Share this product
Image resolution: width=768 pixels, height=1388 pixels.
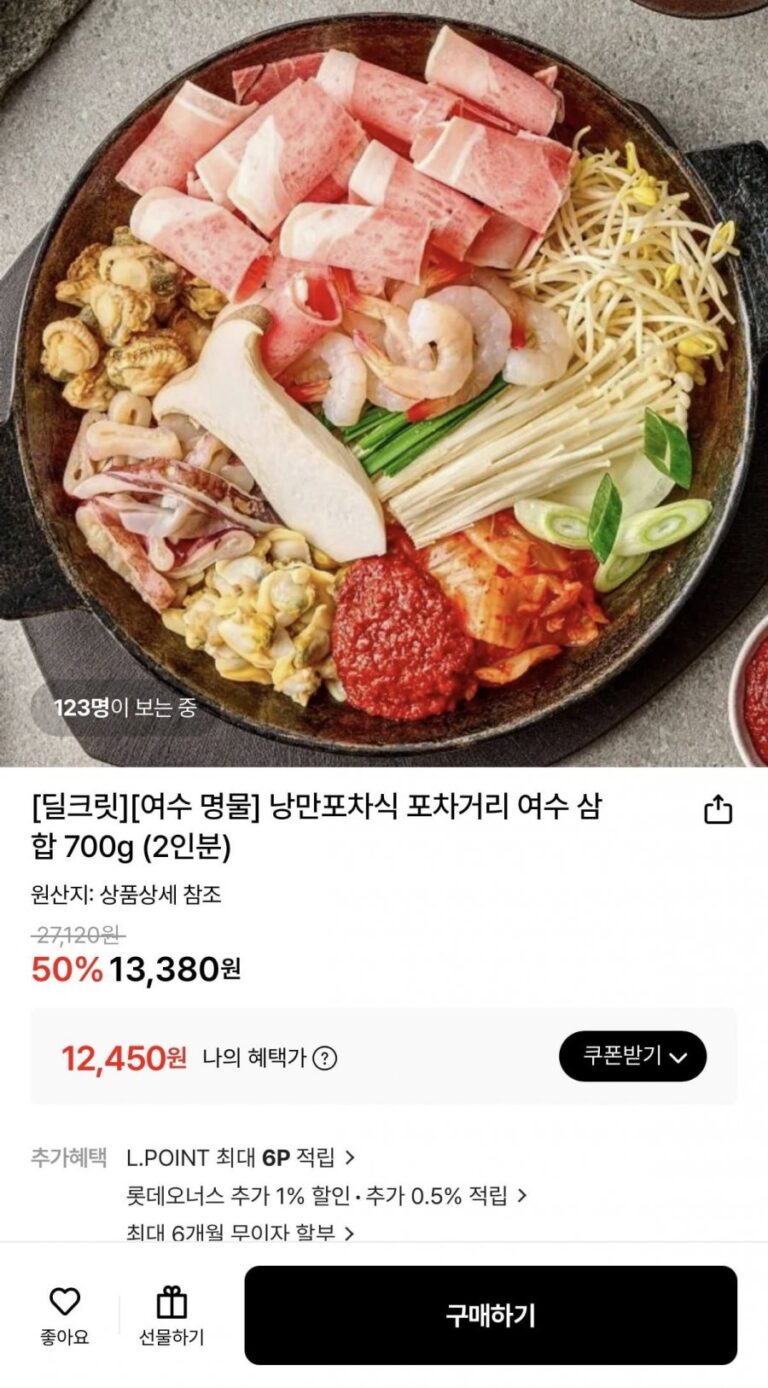pos(718,809)
